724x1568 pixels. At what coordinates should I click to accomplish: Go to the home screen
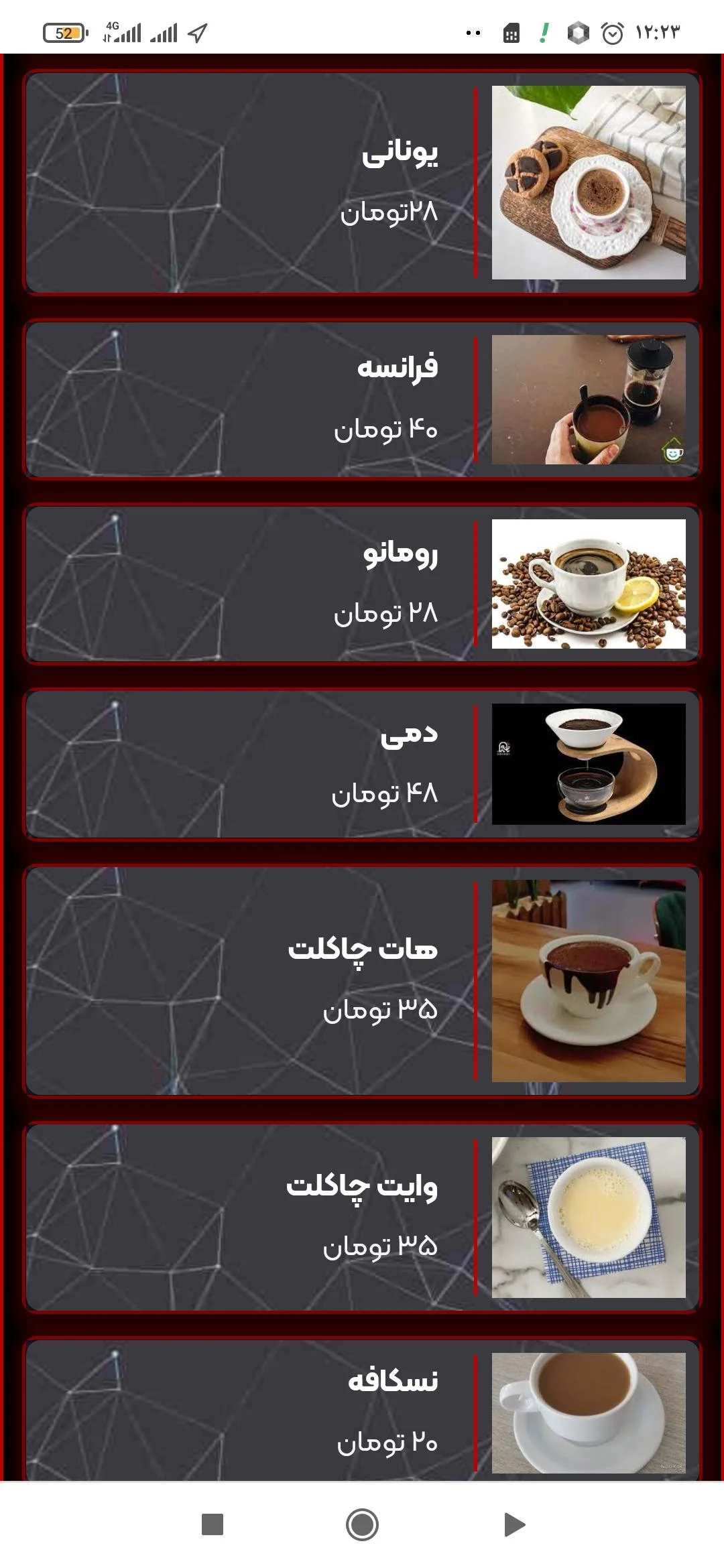(362, 1524)
